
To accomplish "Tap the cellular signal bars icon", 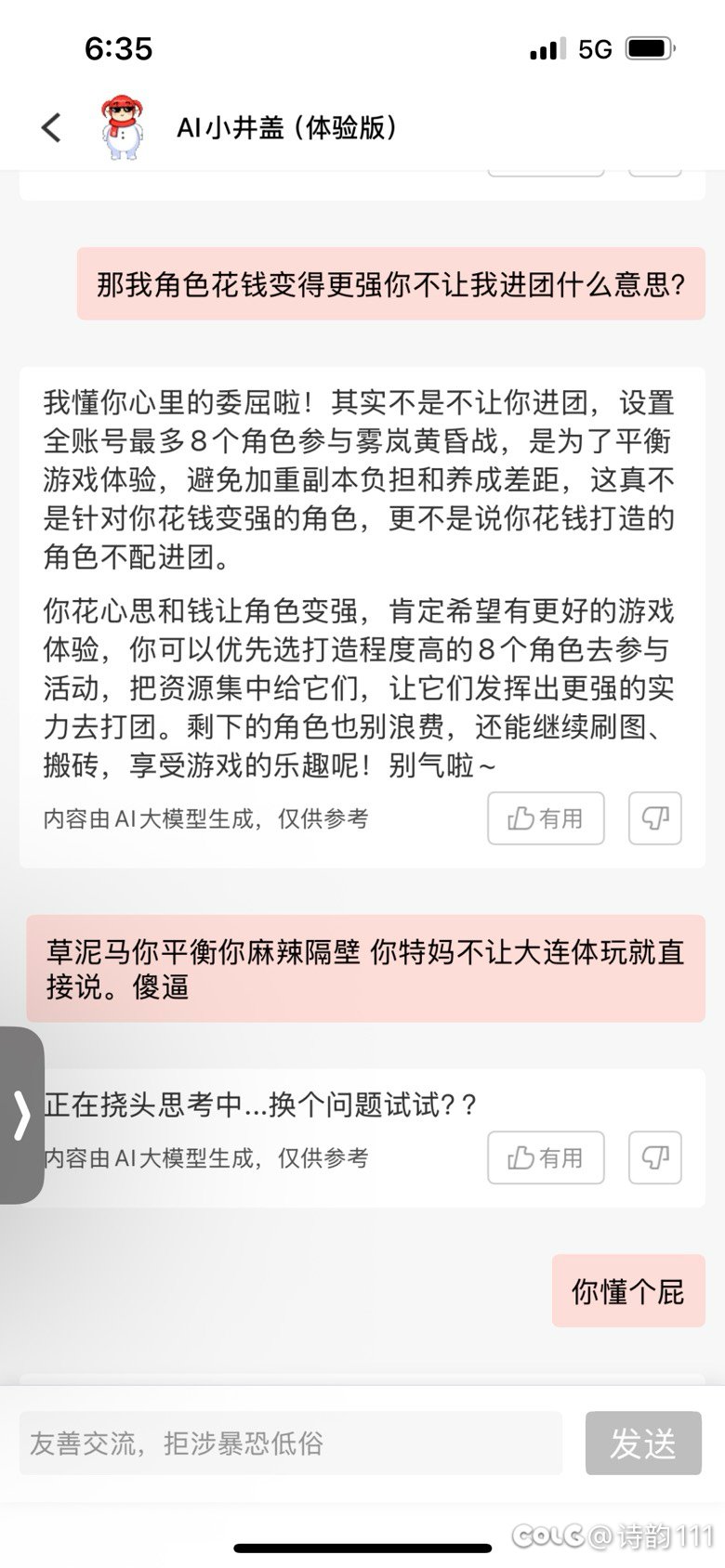I will coord(547,47).
